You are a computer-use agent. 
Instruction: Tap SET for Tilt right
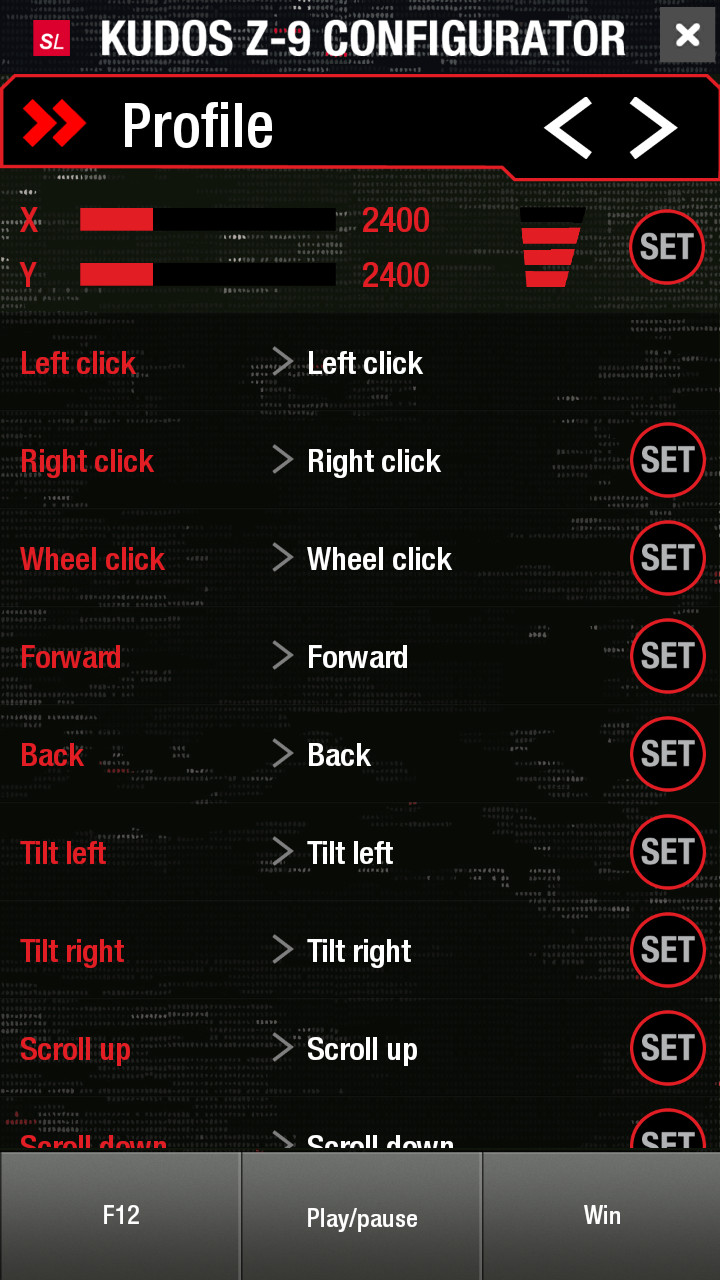[x=668, y=950]
